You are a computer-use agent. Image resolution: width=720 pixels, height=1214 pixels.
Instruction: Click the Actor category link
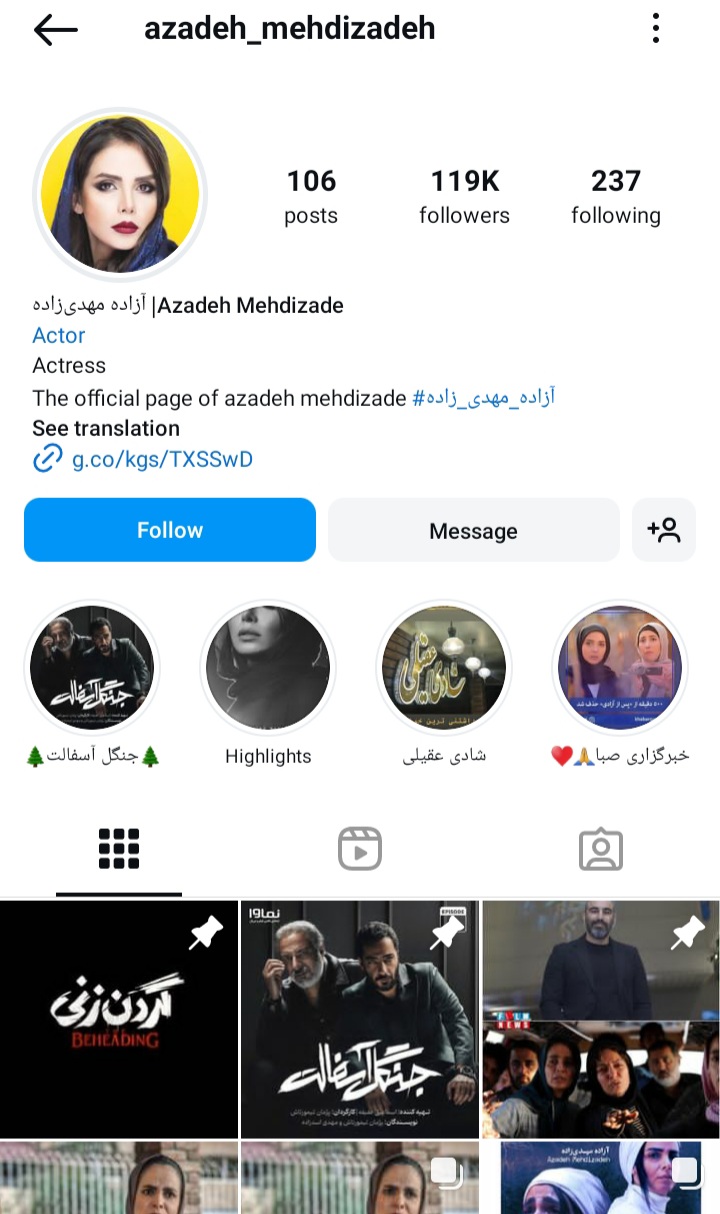pos(58,335)
